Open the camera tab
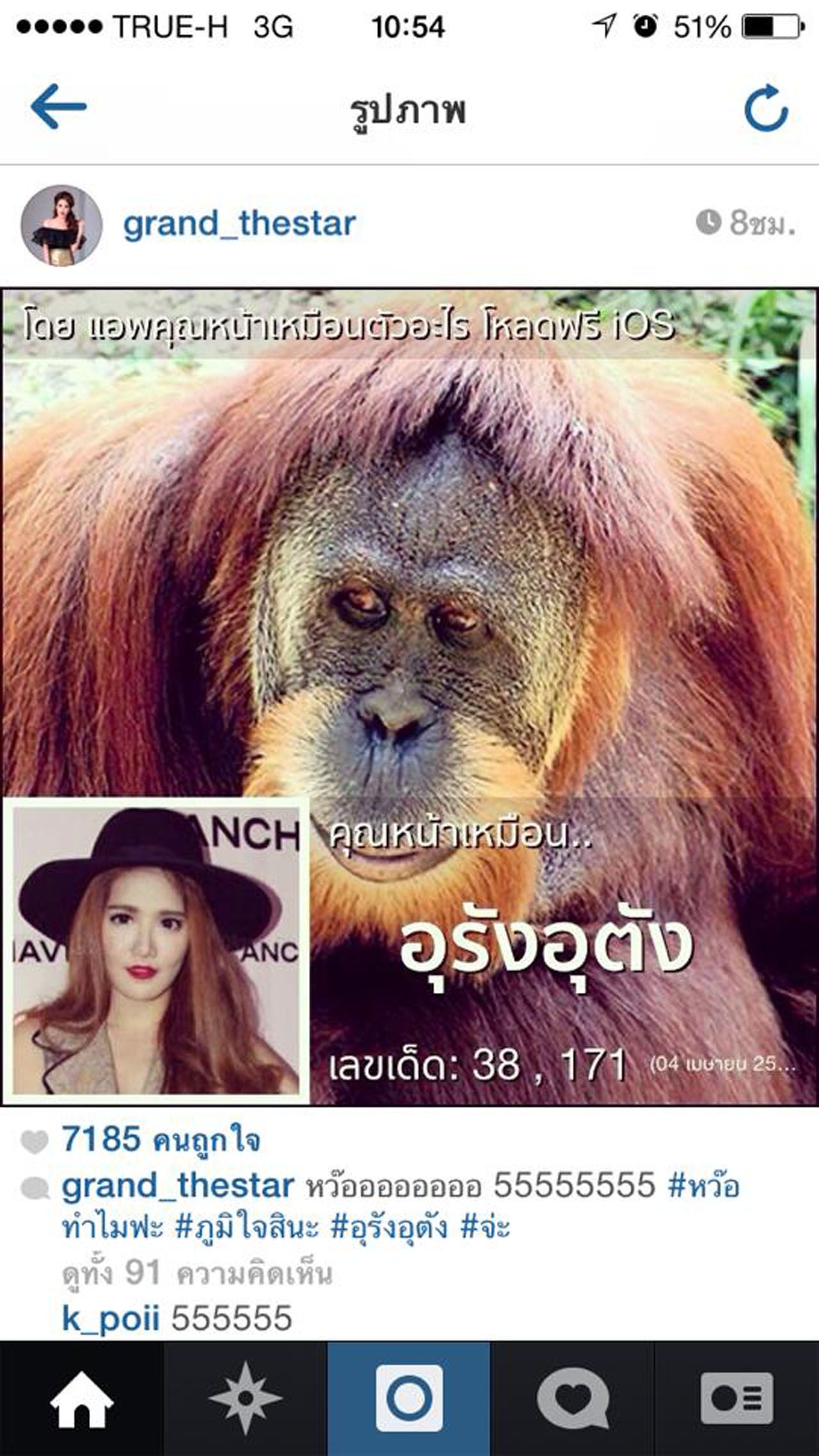The width and height of the screenshot is (819, 1456). click(x=409, y=1399)
